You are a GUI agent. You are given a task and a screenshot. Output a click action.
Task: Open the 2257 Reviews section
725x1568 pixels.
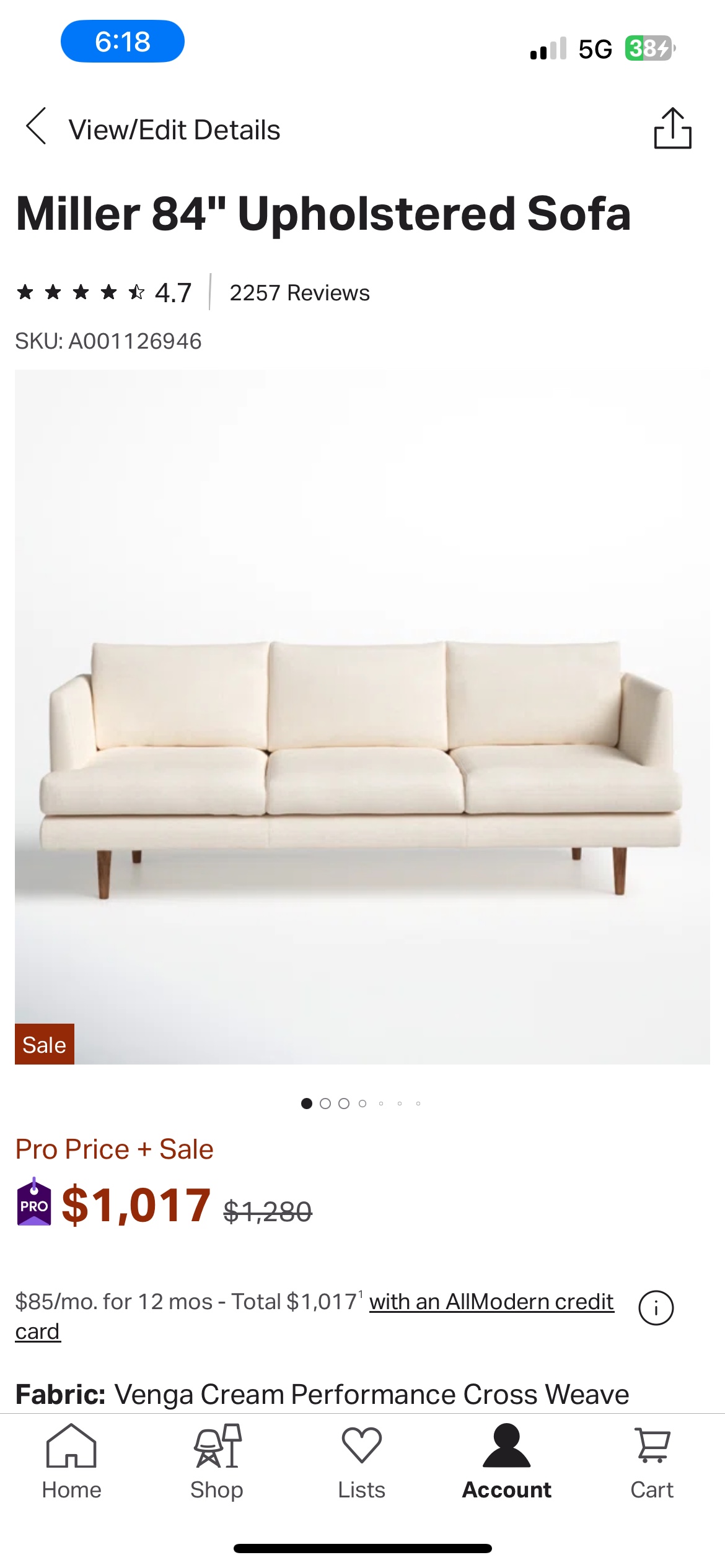click(299, 293)
